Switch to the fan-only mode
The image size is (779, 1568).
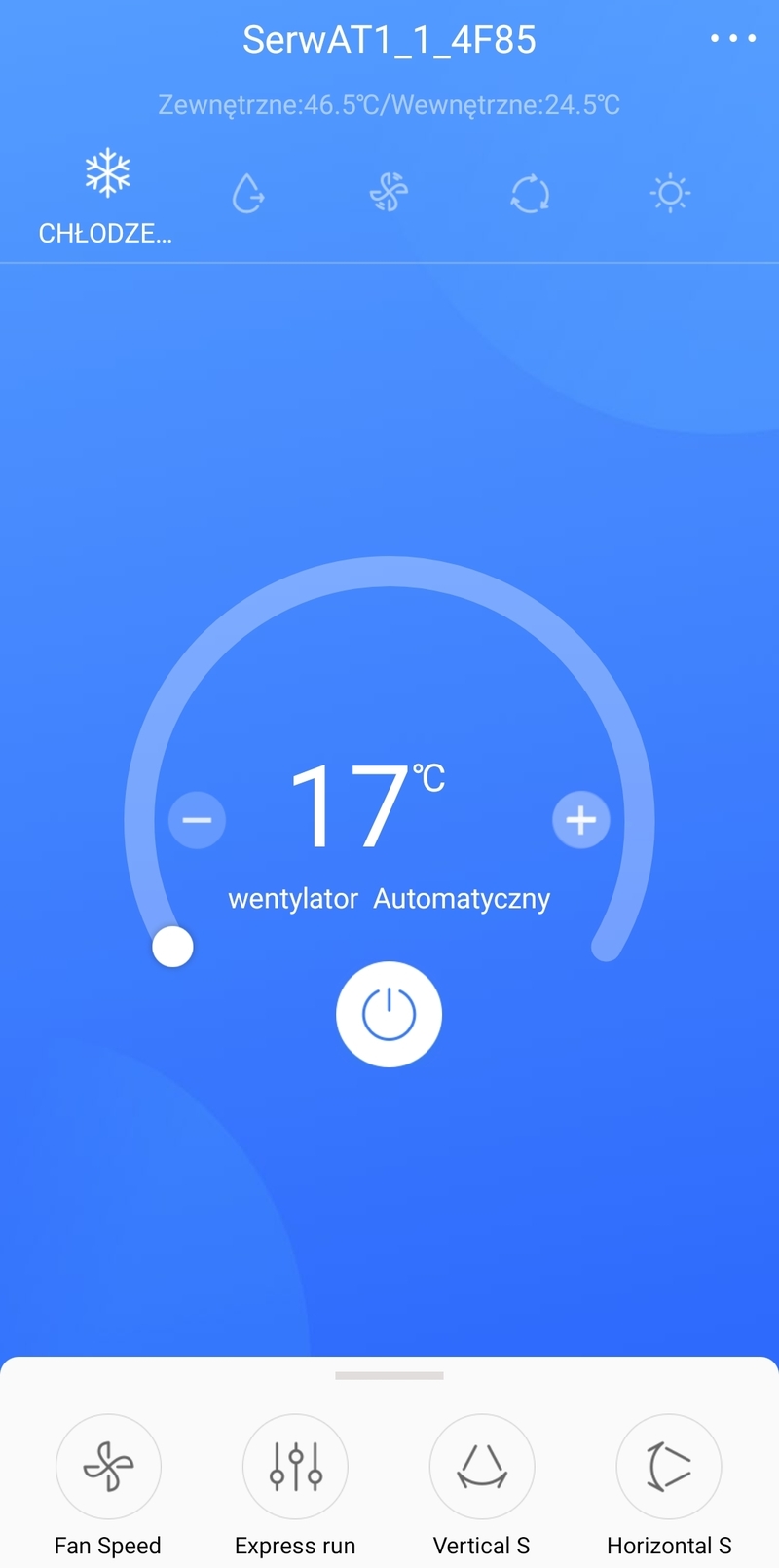[x=389, y=193]
